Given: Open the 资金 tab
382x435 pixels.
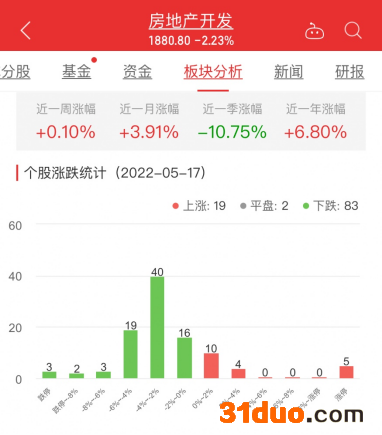Looking at the screenshot, I should pos(137,72).
